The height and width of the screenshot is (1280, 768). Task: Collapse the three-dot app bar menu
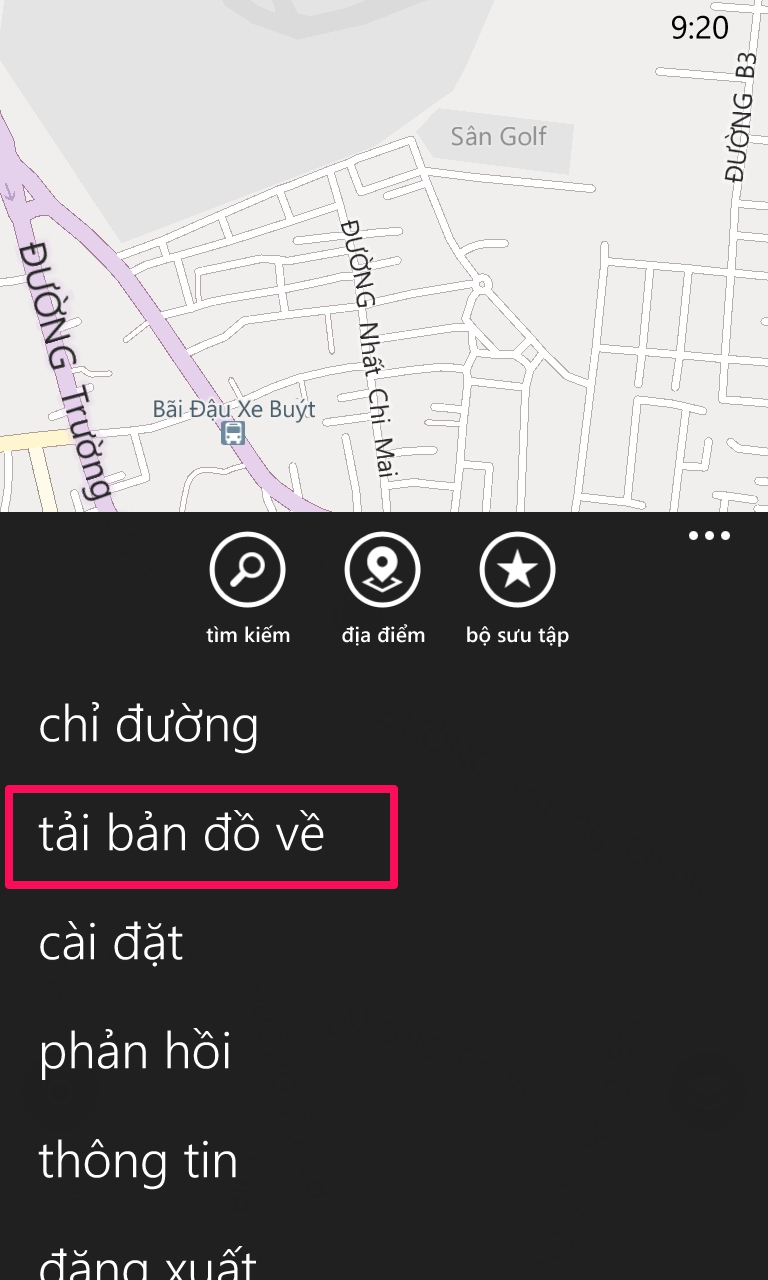tap(709, 536)
